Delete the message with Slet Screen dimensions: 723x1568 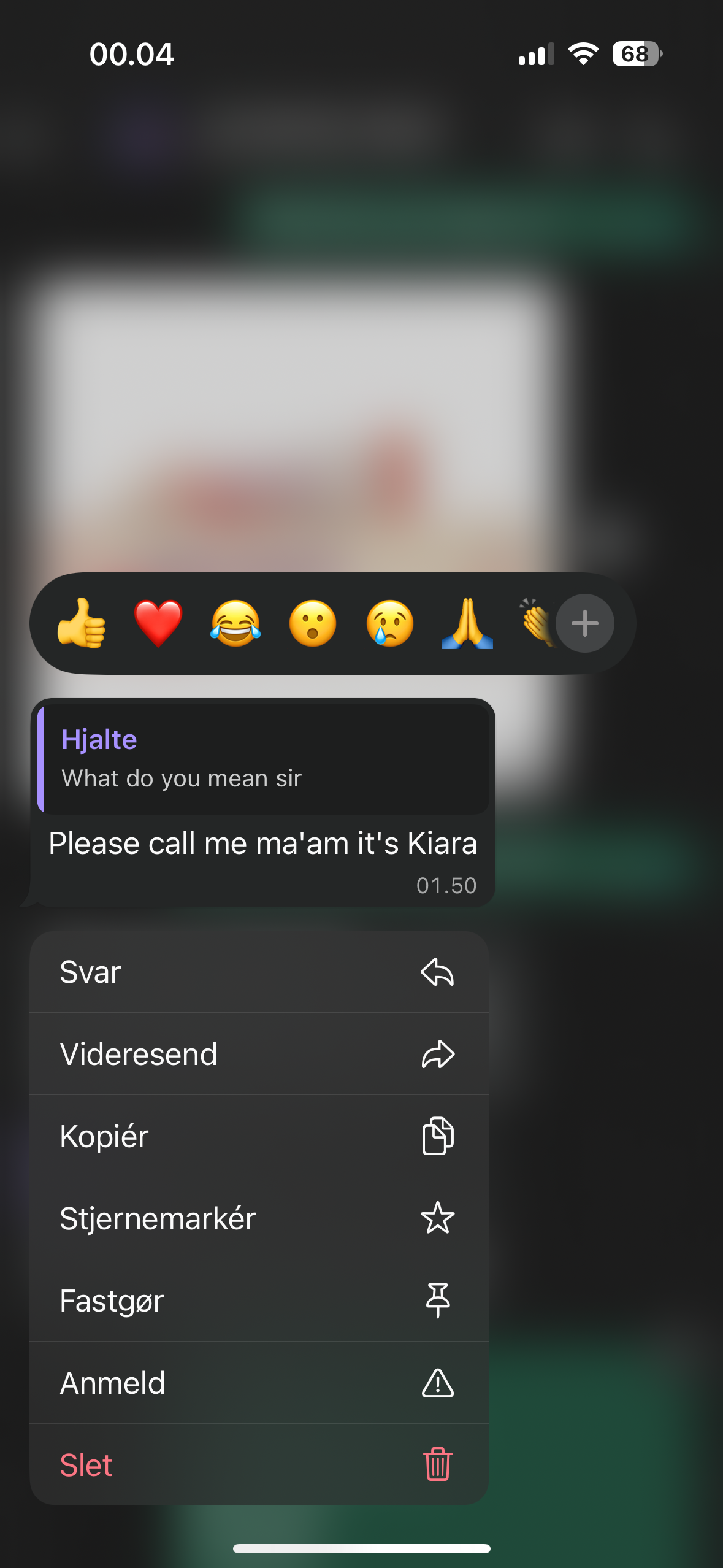click(259, 1465)
